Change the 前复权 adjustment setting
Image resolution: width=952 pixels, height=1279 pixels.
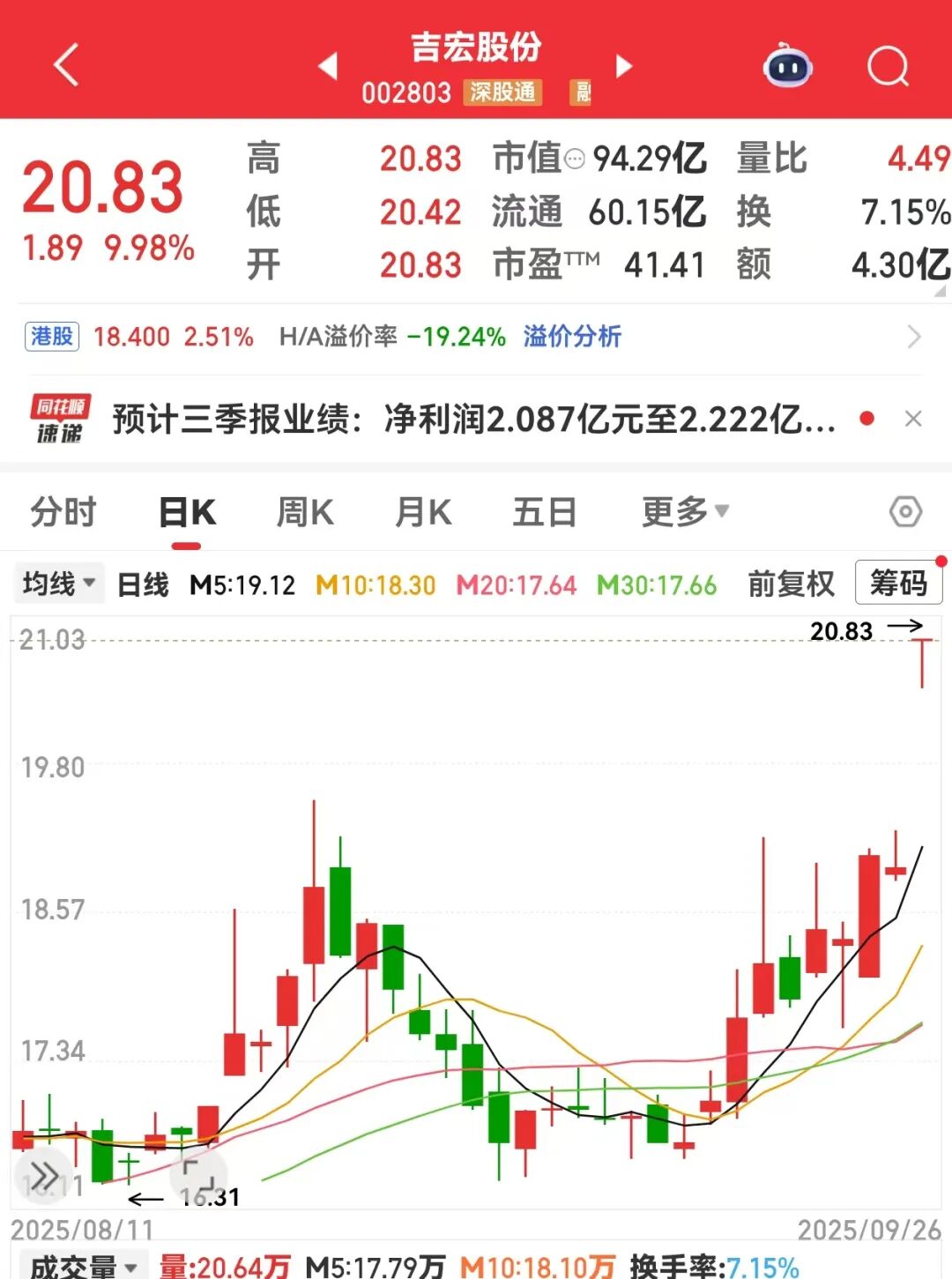[x=791, y=584]
